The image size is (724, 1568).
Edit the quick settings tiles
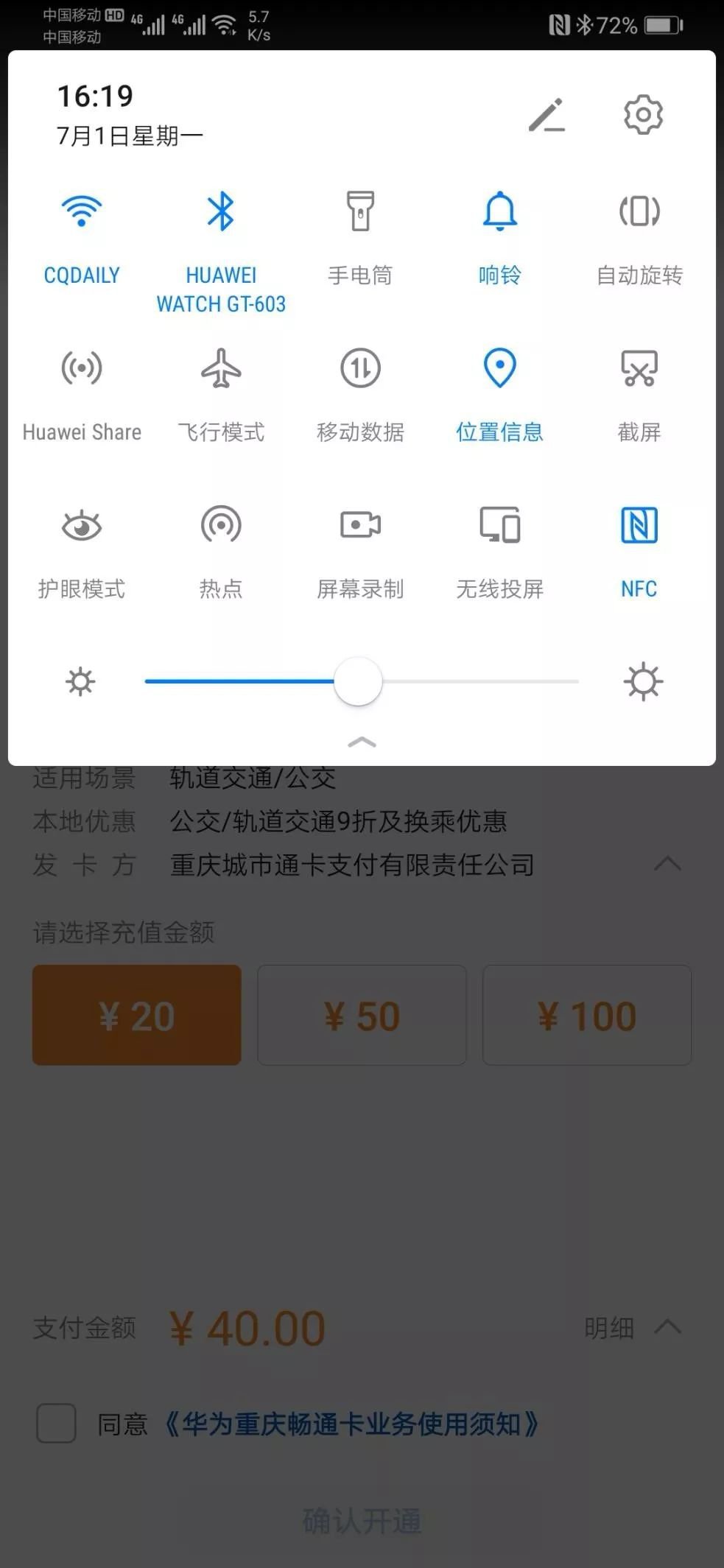tap(546, 115)
